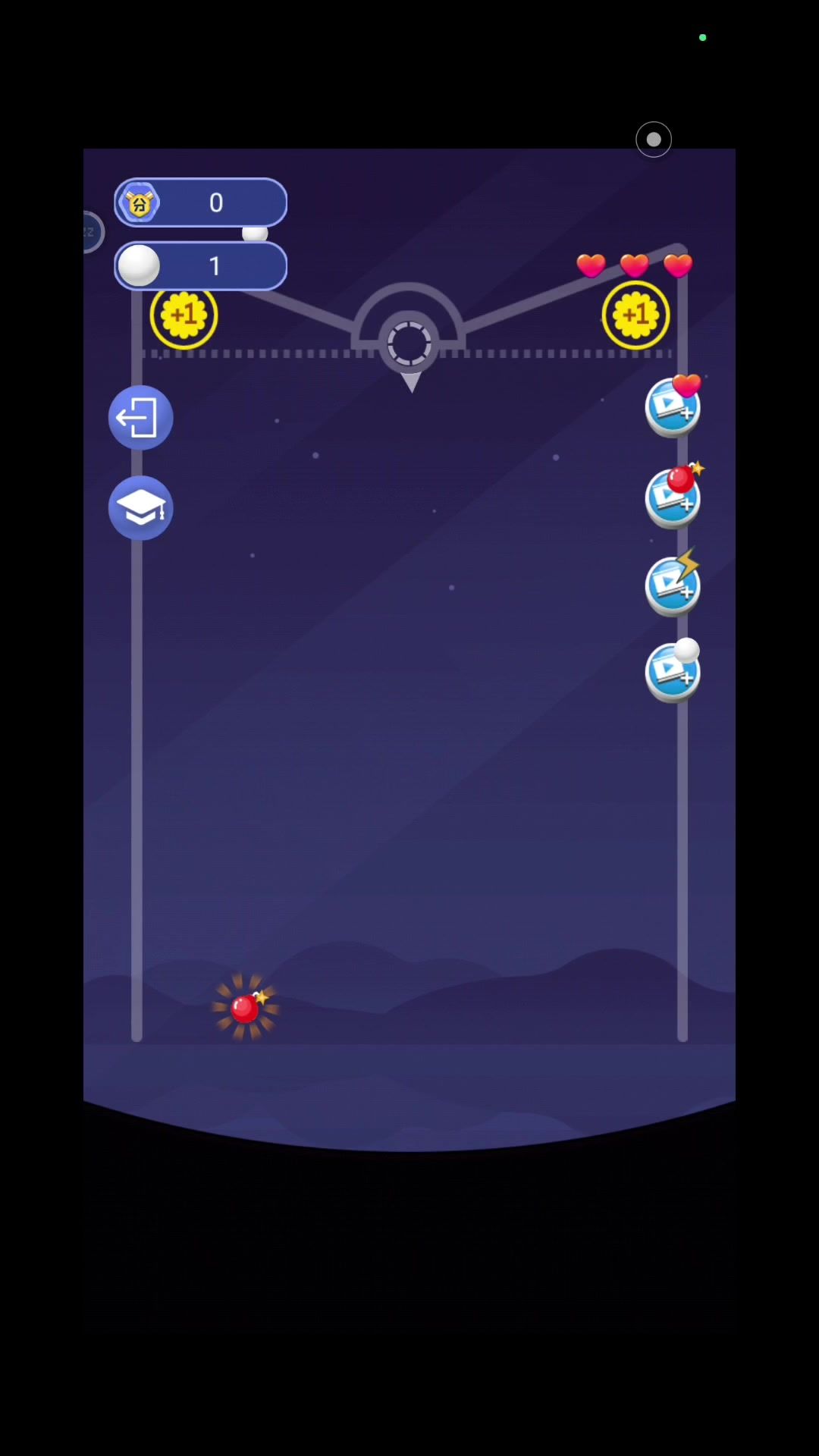Viewport: 819px width, 1456px height.
Task: Tap the exit game button
Action: 141,417
